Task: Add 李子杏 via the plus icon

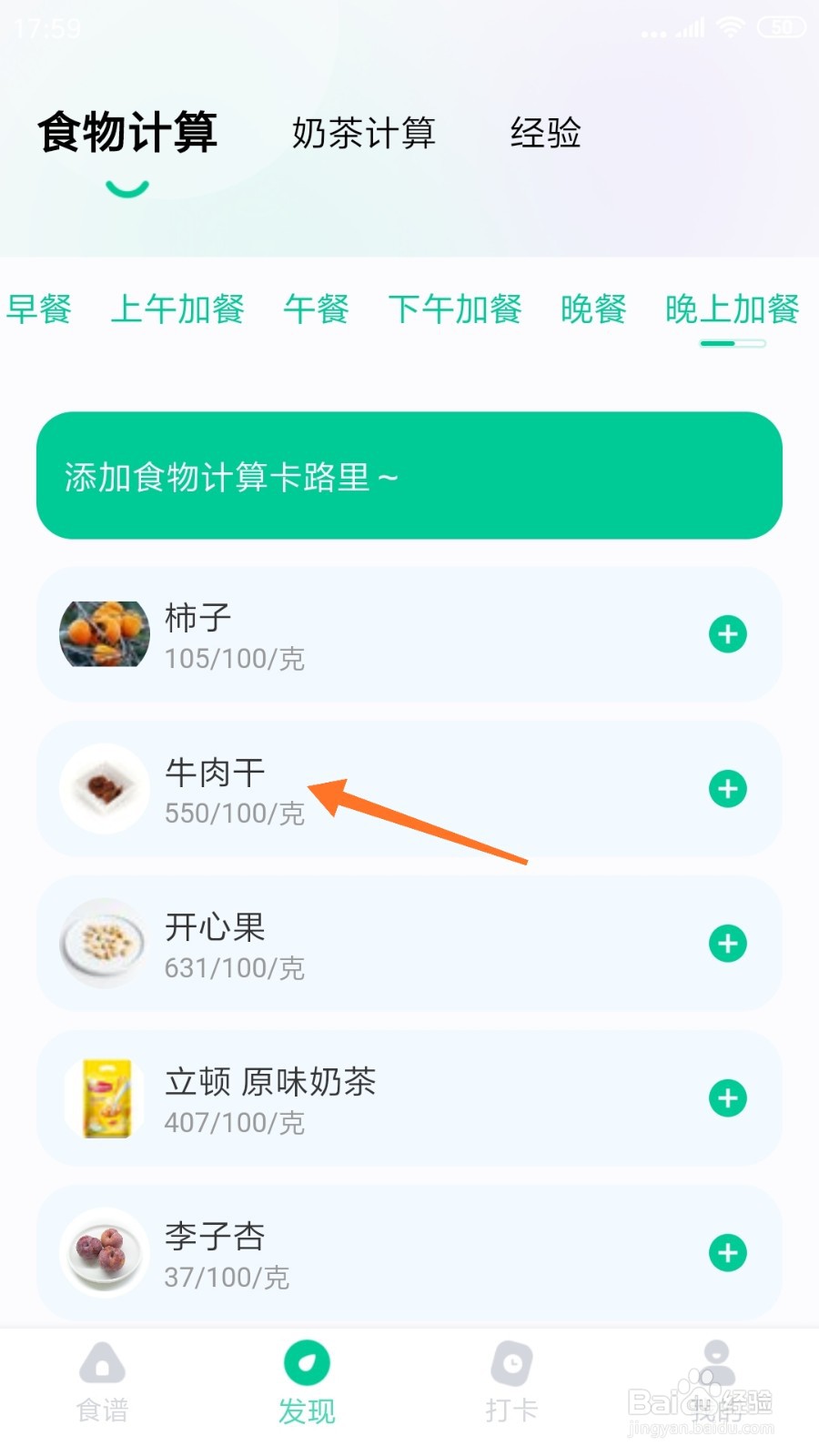Action: click(x=727, y=1252)
